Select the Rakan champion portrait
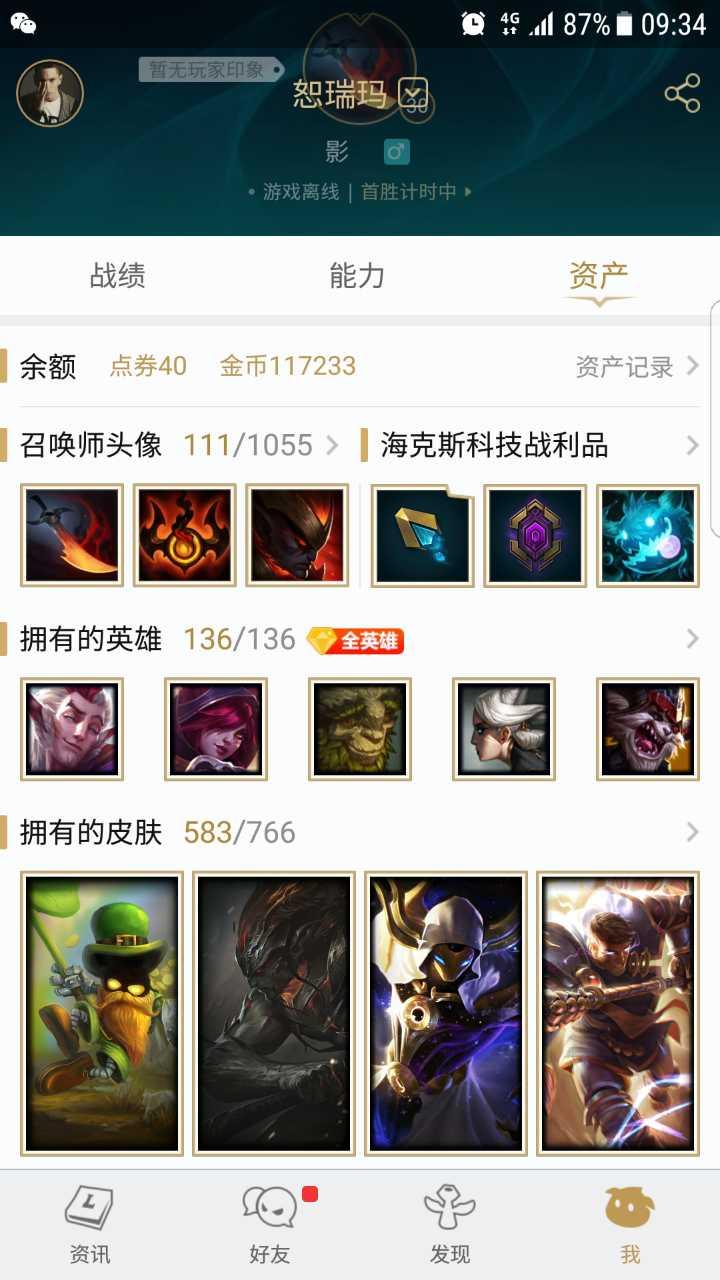This screenshot has height=1280, width=720. [x=71, y=728]
